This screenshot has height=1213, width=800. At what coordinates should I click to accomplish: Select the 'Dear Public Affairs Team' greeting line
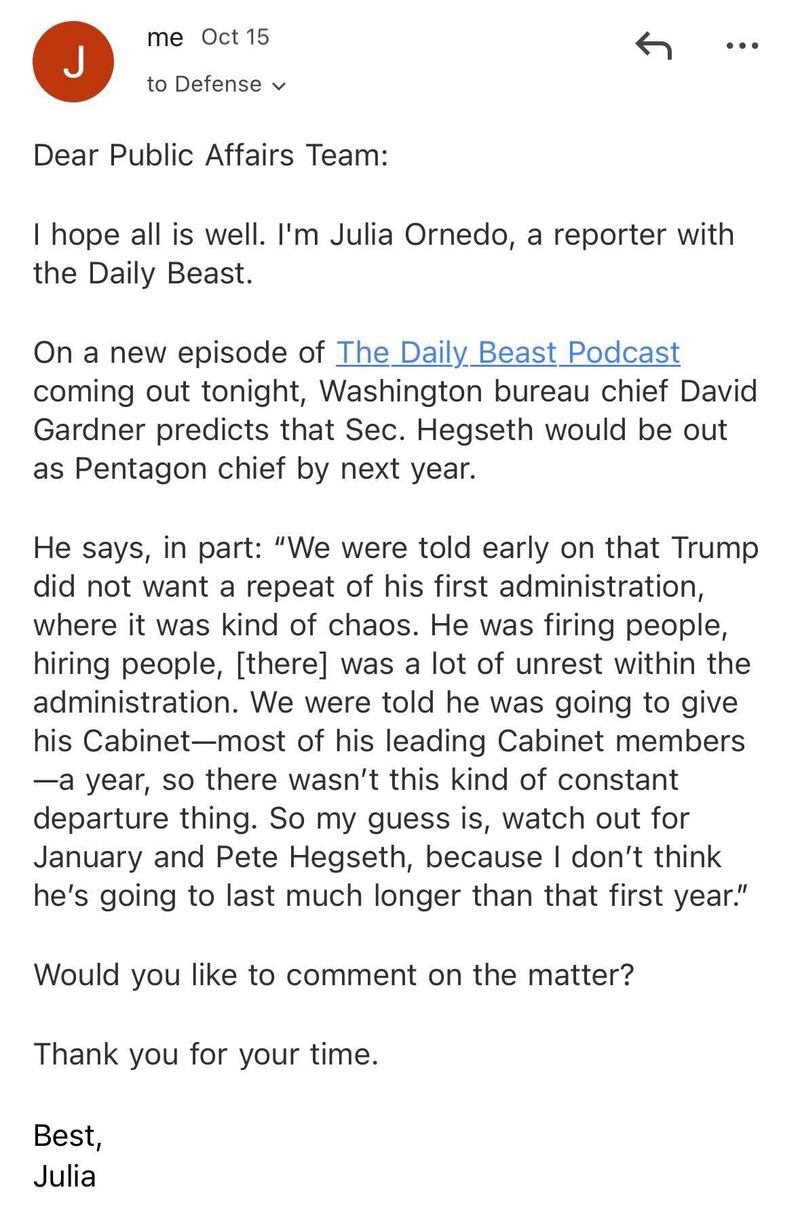pyautogui.click(x=220, y=156)
